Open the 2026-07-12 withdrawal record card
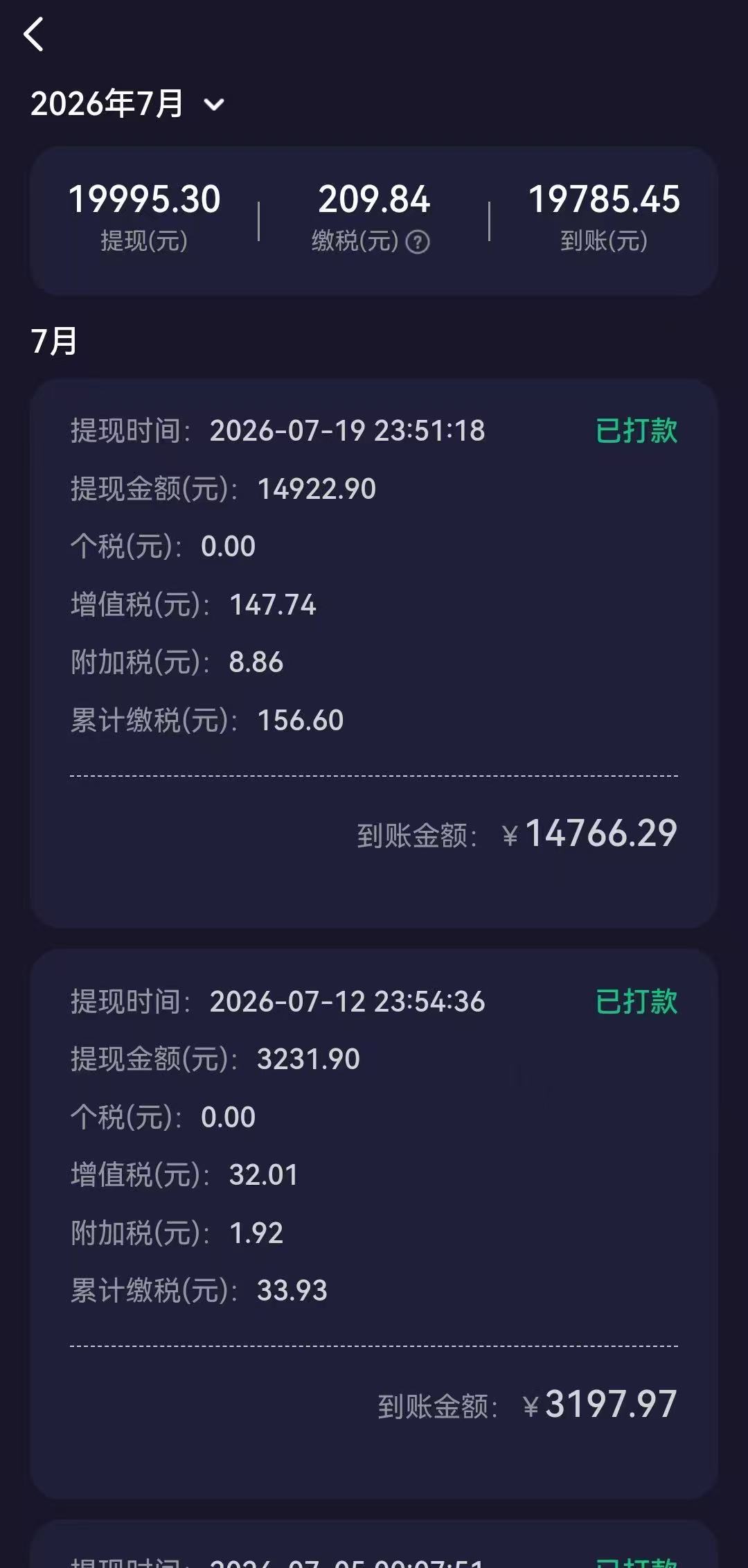Image resolution: width=748 pixels, height=1568 pixels. 374,1224
